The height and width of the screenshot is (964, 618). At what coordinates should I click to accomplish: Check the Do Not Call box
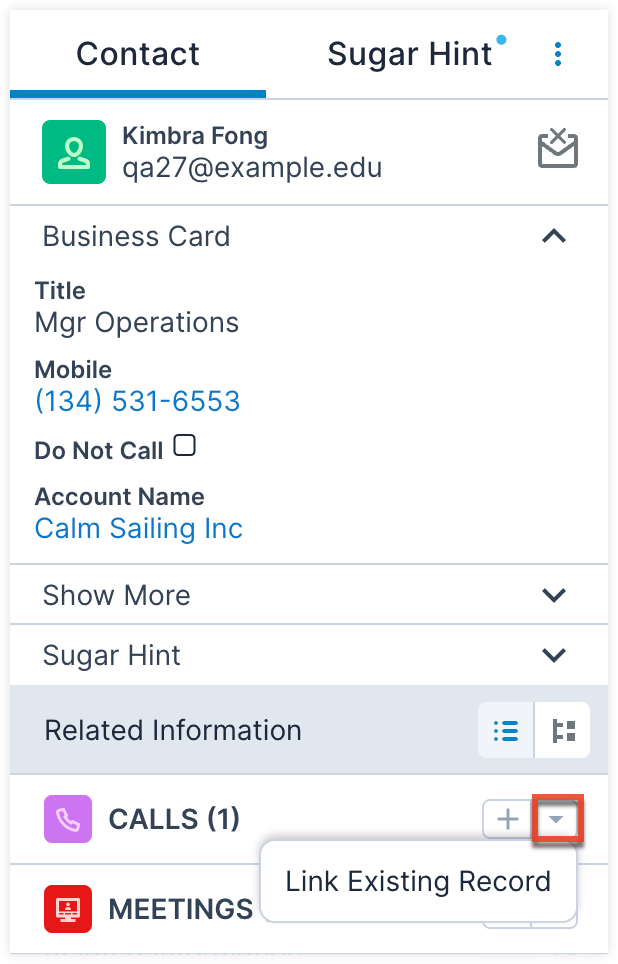tap(184, 446)
